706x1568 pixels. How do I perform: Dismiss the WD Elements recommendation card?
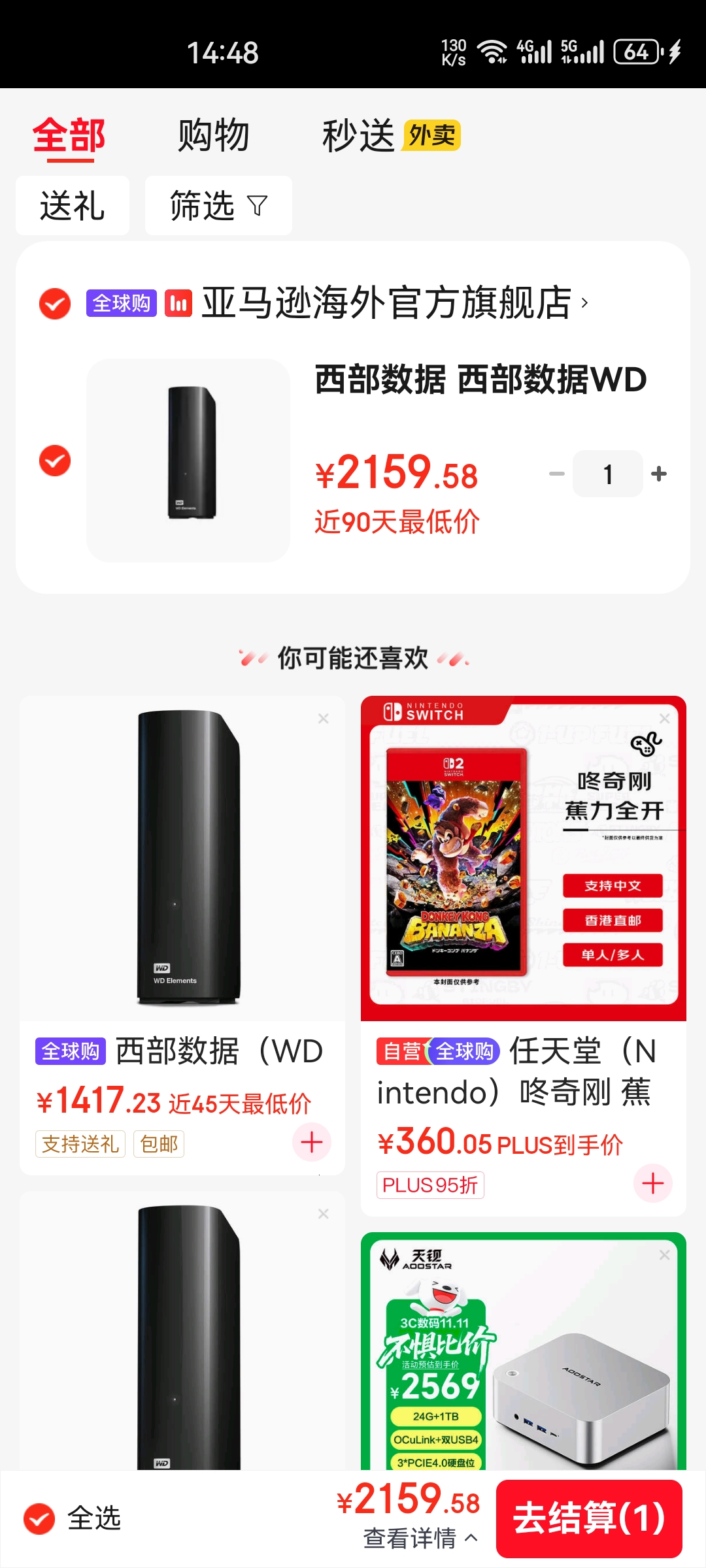[322, 718]
